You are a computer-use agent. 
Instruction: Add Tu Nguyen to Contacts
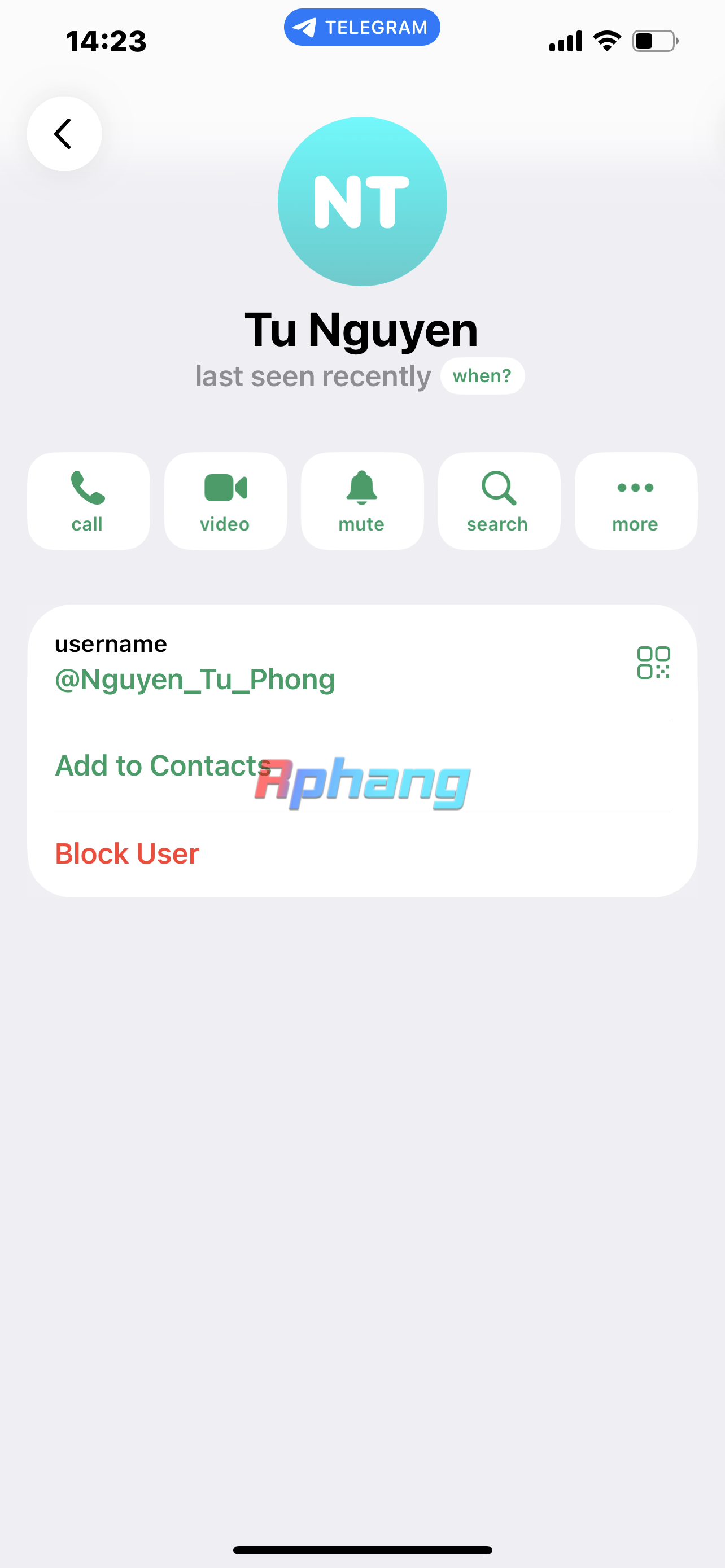click(362, 765)
